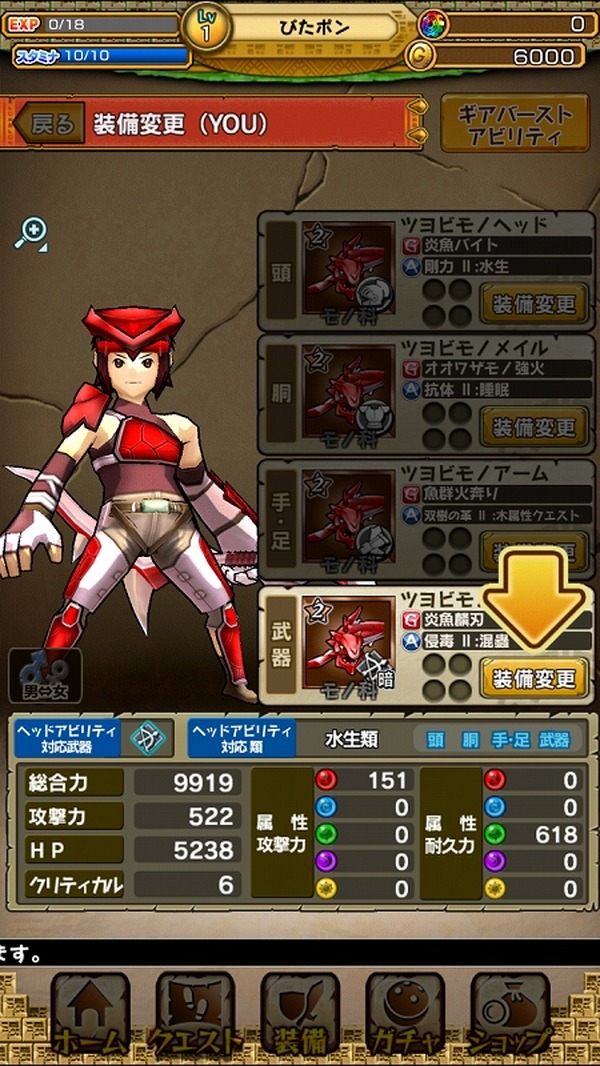This screenshot has width=600, height=1066.
Task: Open the ツヨビモノアーム gear thumbnail
Action: 347,518
